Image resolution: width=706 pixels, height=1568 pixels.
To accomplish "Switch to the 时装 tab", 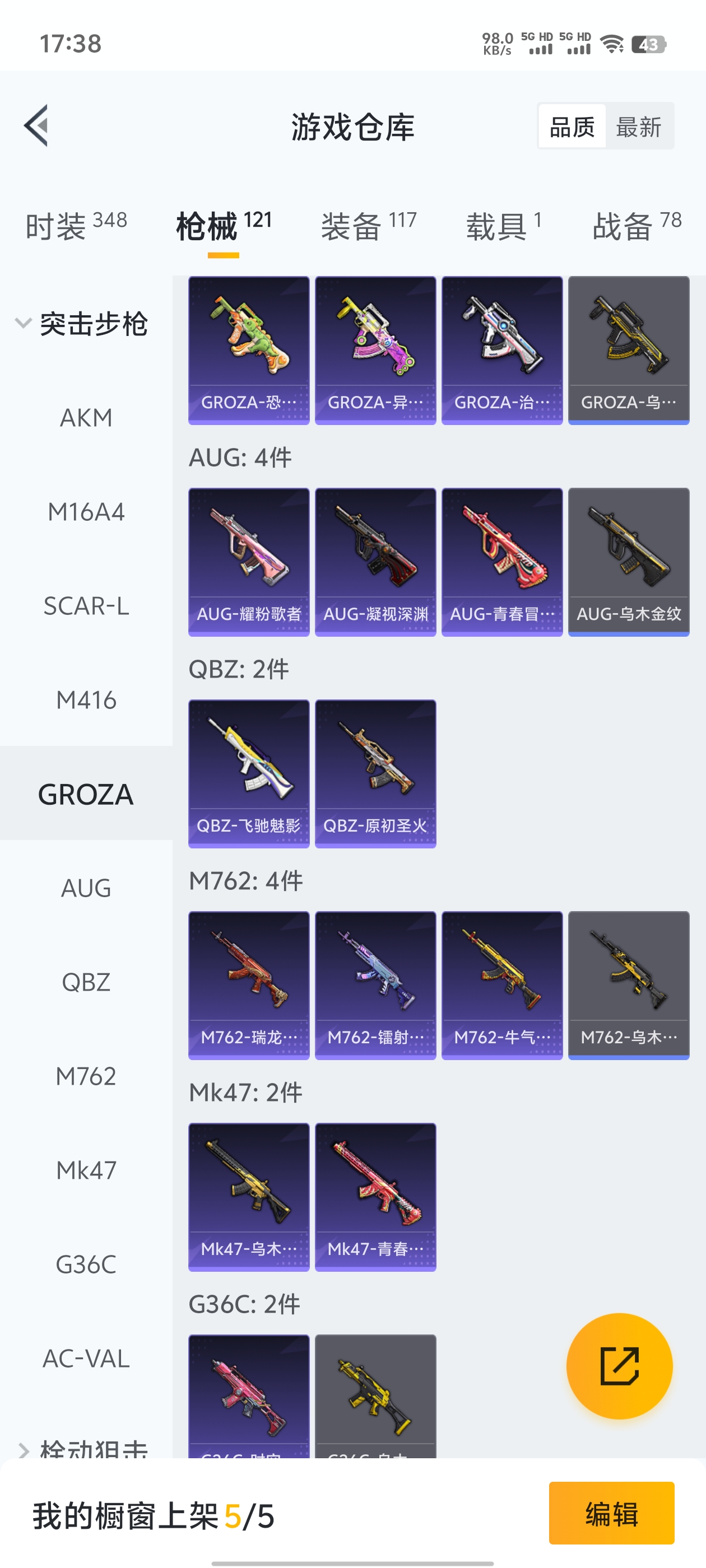I will [76, 226].
